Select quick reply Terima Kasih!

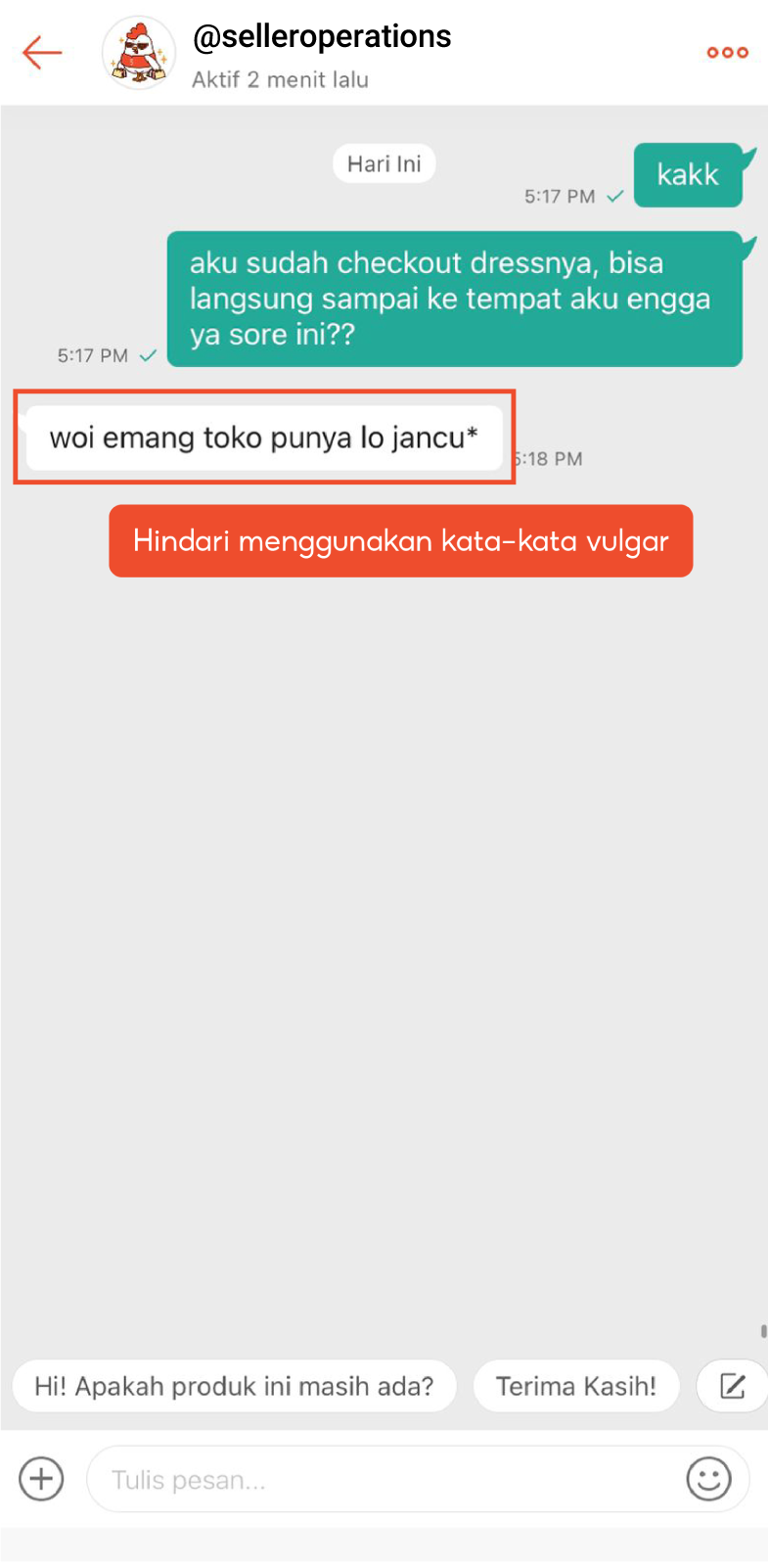pos(576,1386)
